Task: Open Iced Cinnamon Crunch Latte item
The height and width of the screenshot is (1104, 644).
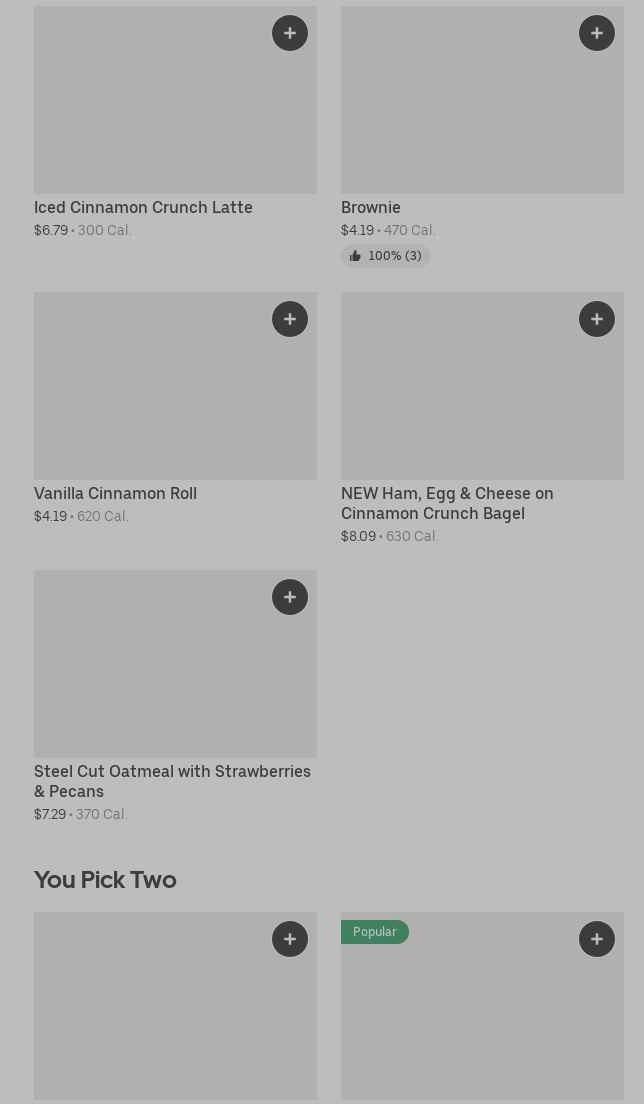Action: coord(143,207)
